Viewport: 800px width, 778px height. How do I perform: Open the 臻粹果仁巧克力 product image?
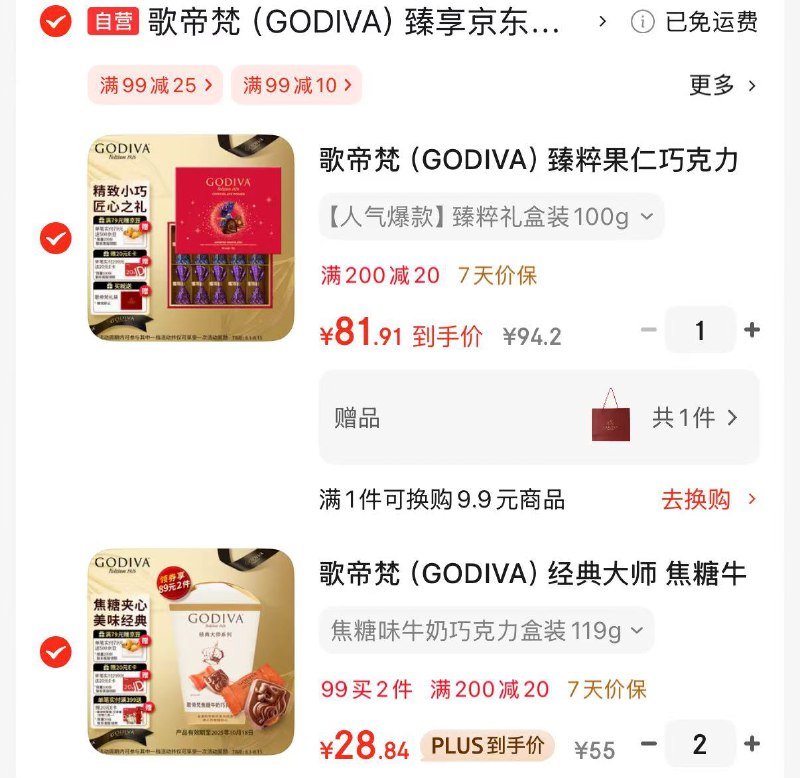tap(192, 238)
